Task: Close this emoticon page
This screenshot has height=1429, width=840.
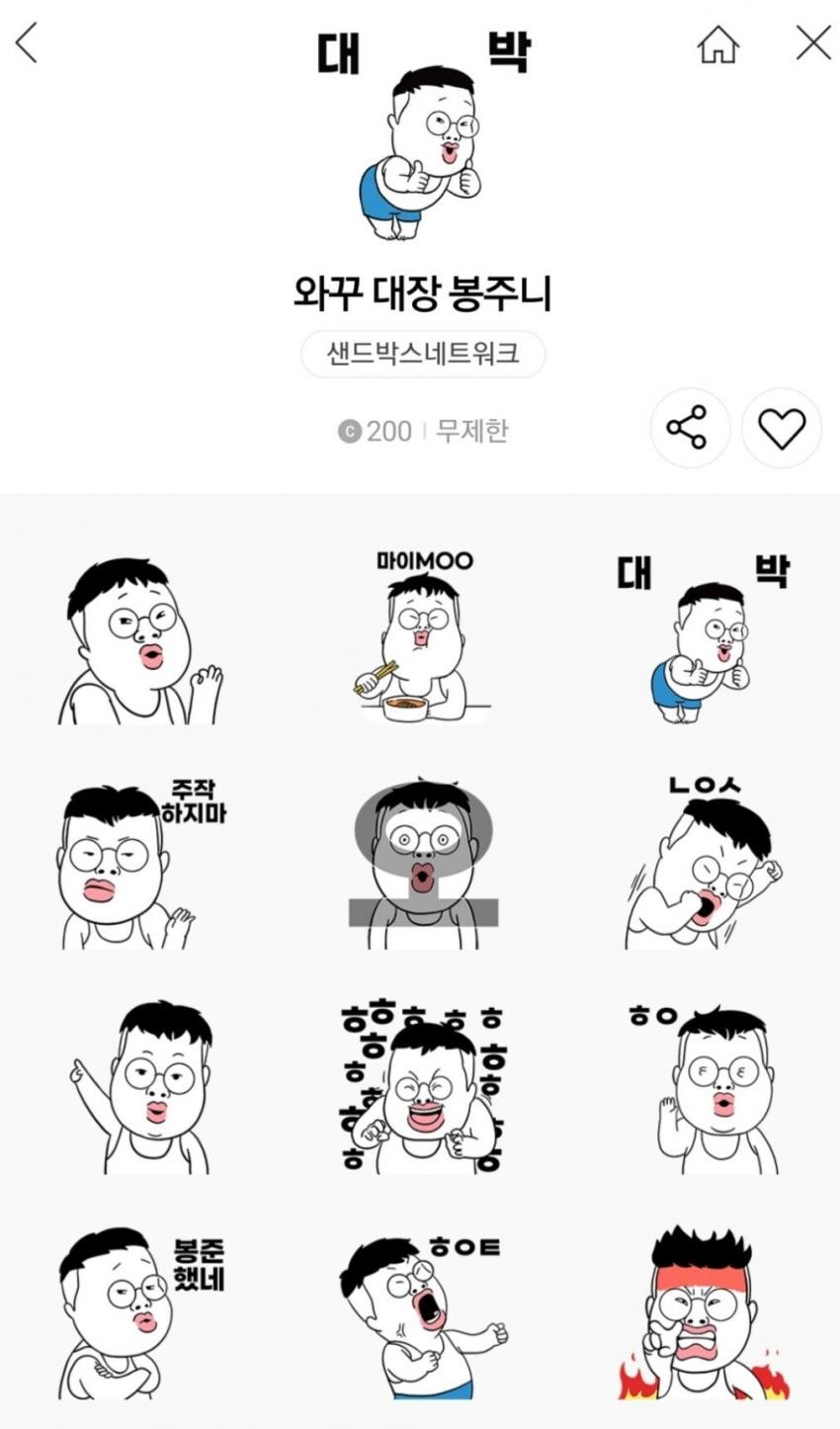Action: (812, 43)
